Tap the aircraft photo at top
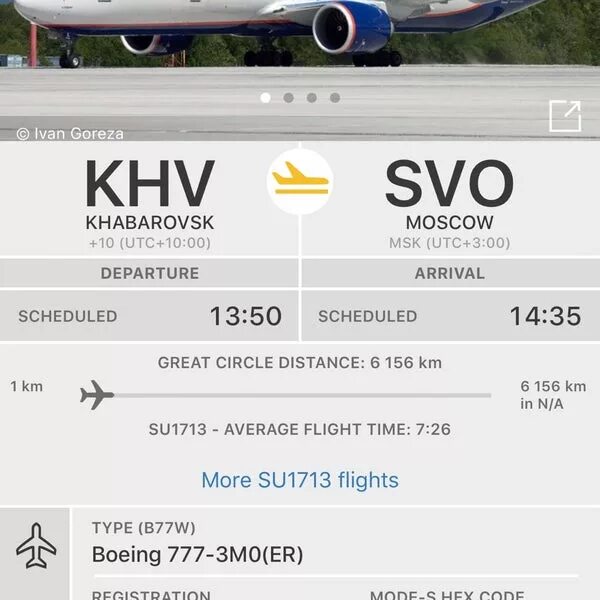 pyautogui.click(x=300, y=40)
